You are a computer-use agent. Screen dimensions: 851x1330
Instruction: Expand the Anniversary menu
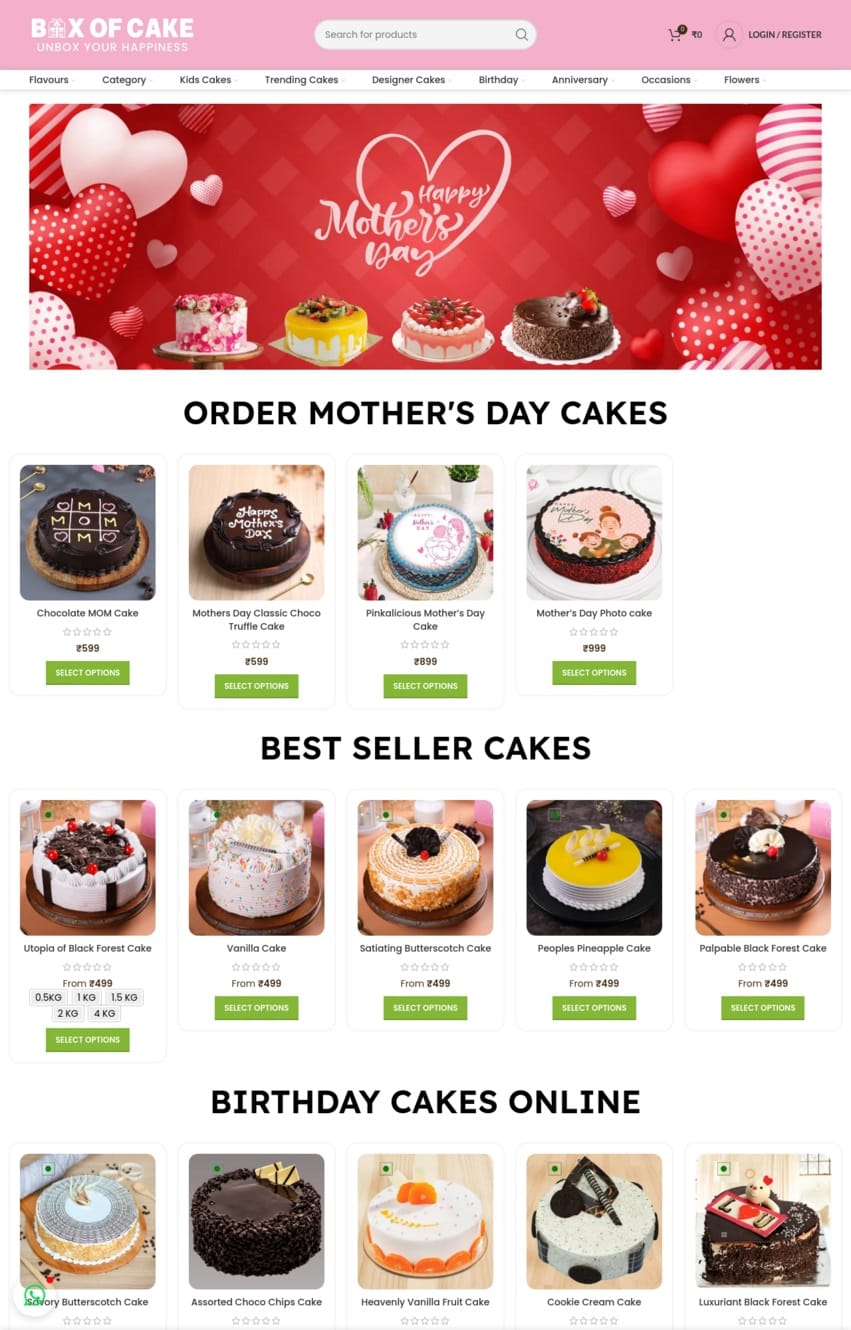[x=580, y=80]
